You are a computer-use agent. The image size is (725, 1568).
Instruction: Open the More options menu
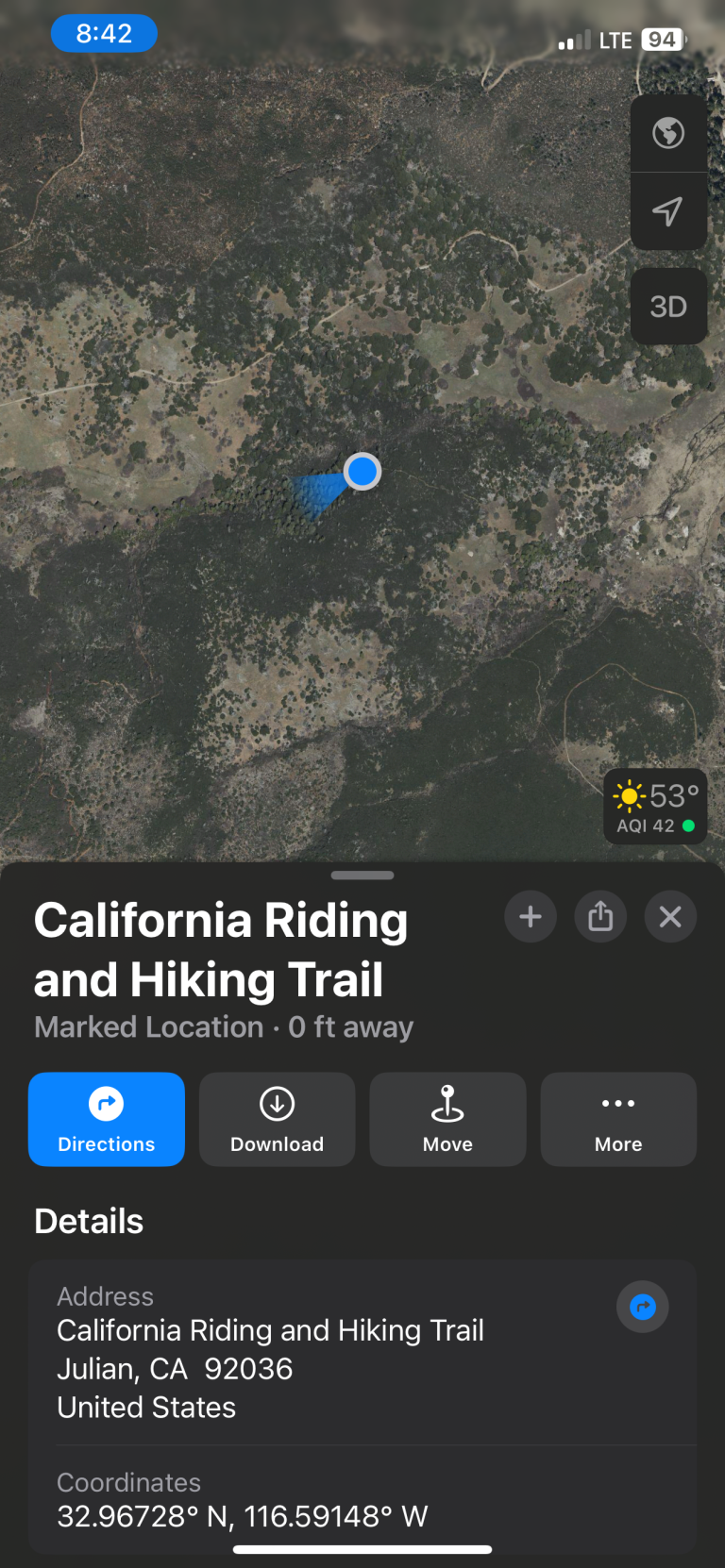(618, 1119)
